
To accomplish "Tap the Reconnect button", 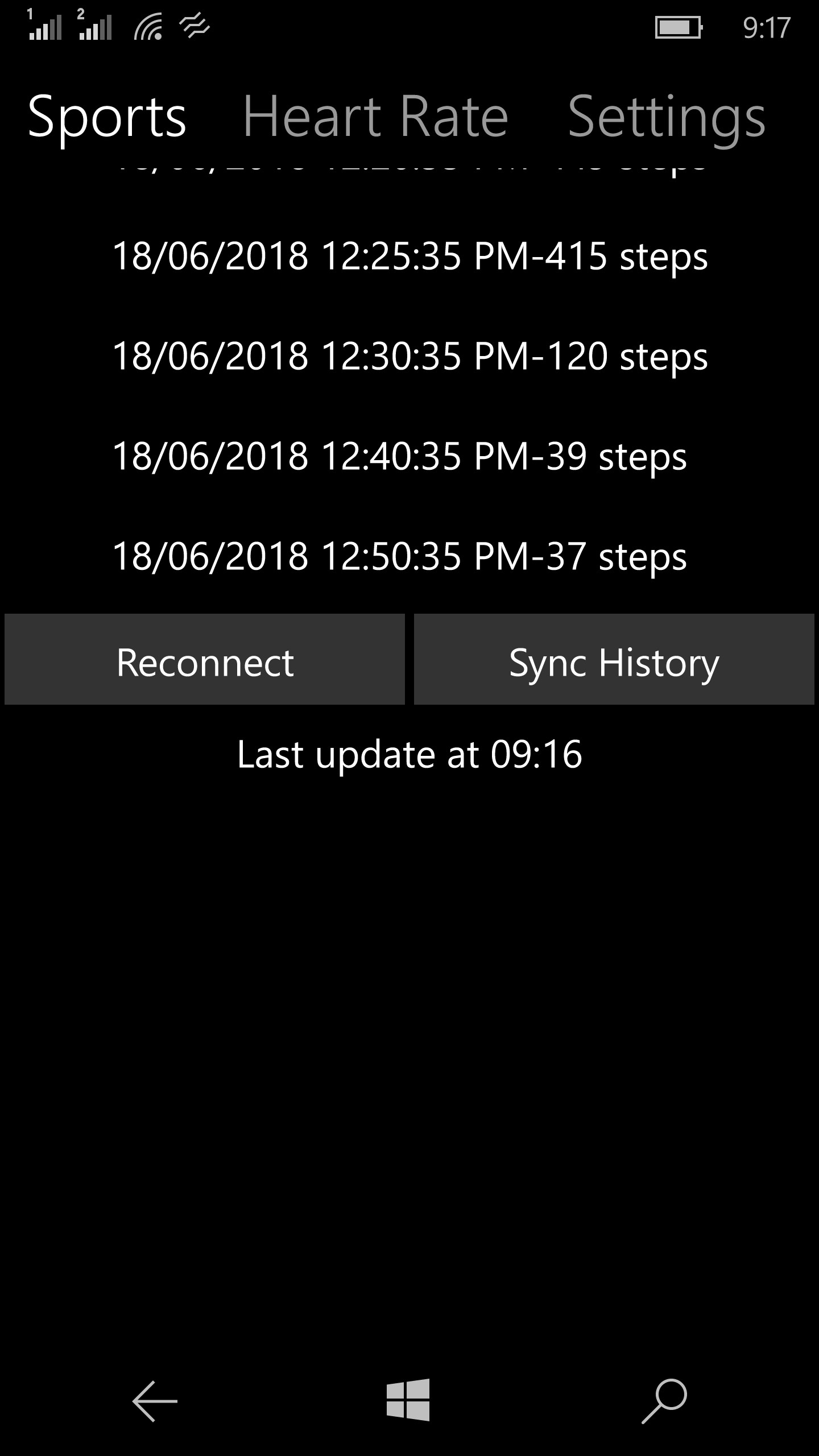I will (x=205, y=660).
